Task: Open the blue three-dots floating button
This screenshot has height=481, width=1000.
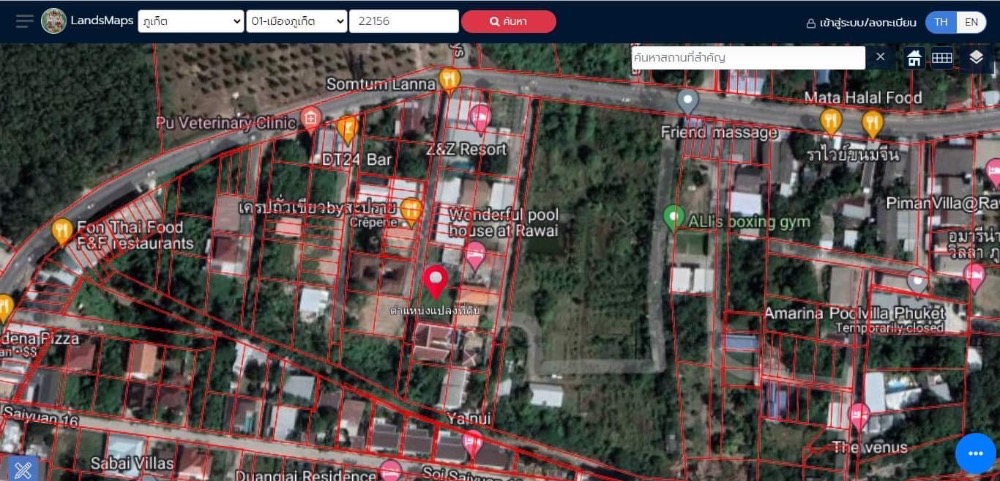Action: [976, 453]
